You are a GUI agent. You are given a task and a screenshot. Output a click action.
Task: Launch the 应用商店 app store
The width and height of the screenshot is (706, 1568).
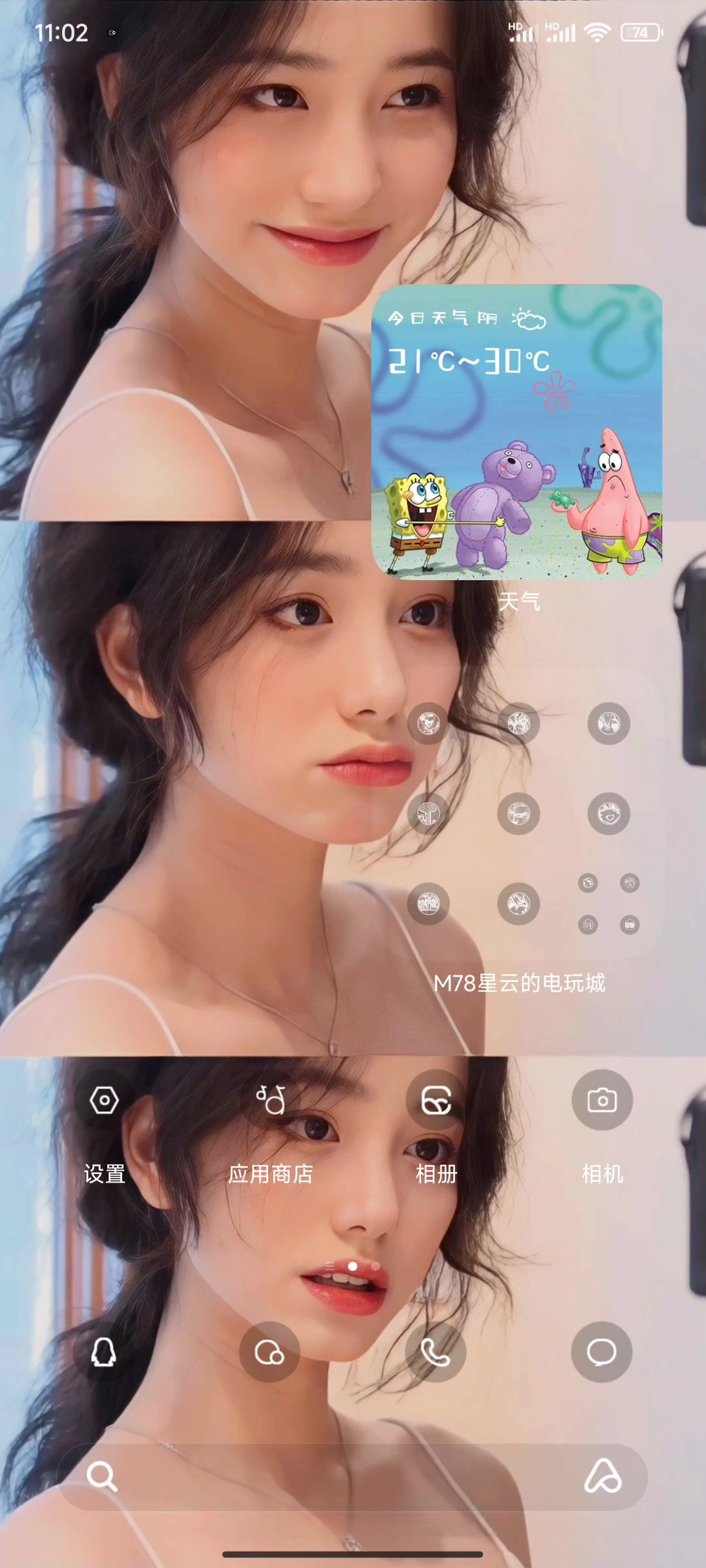tap(270, 1101)
